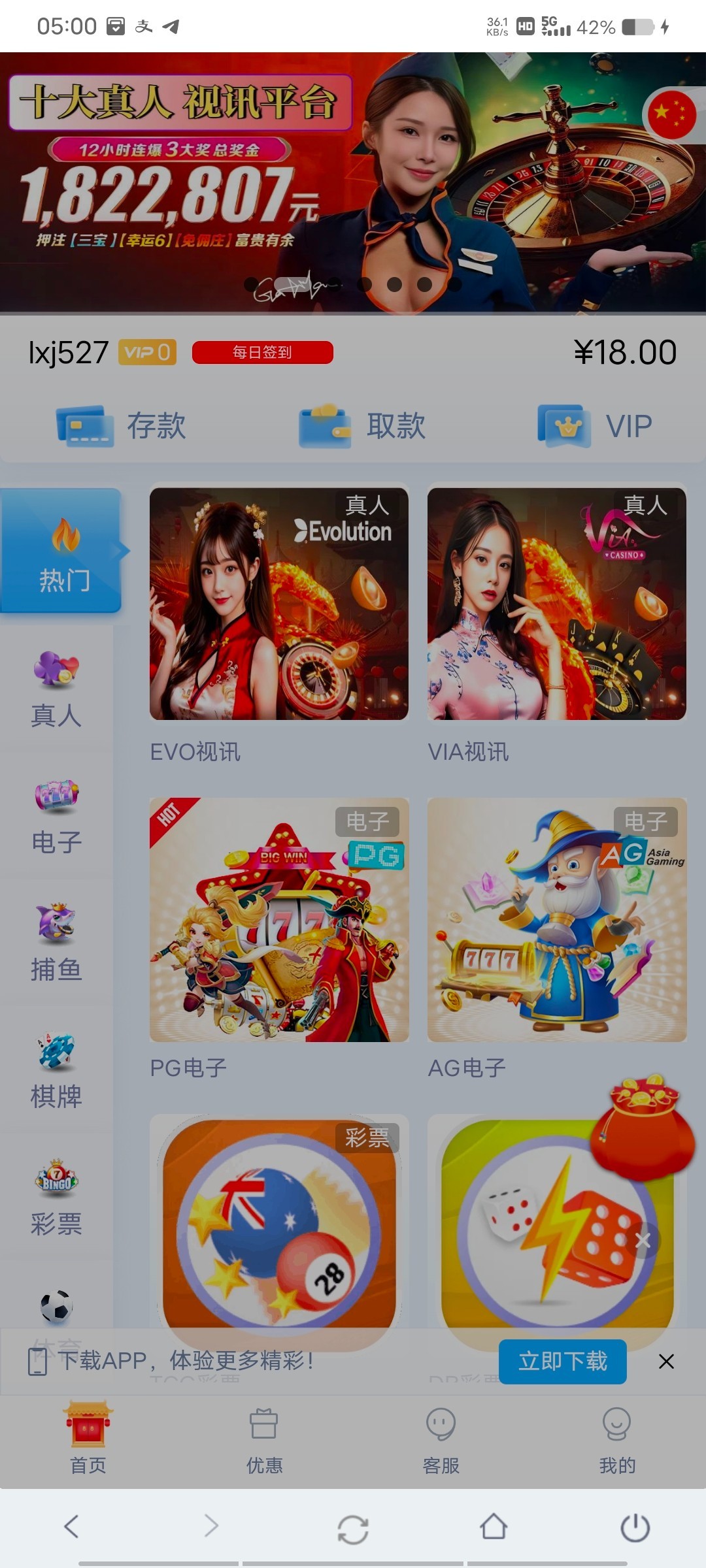The height and width of the screenshot is (1568, 706).
Task: Dismiss the download APP banner
Action: click(x=666, y=1362)
